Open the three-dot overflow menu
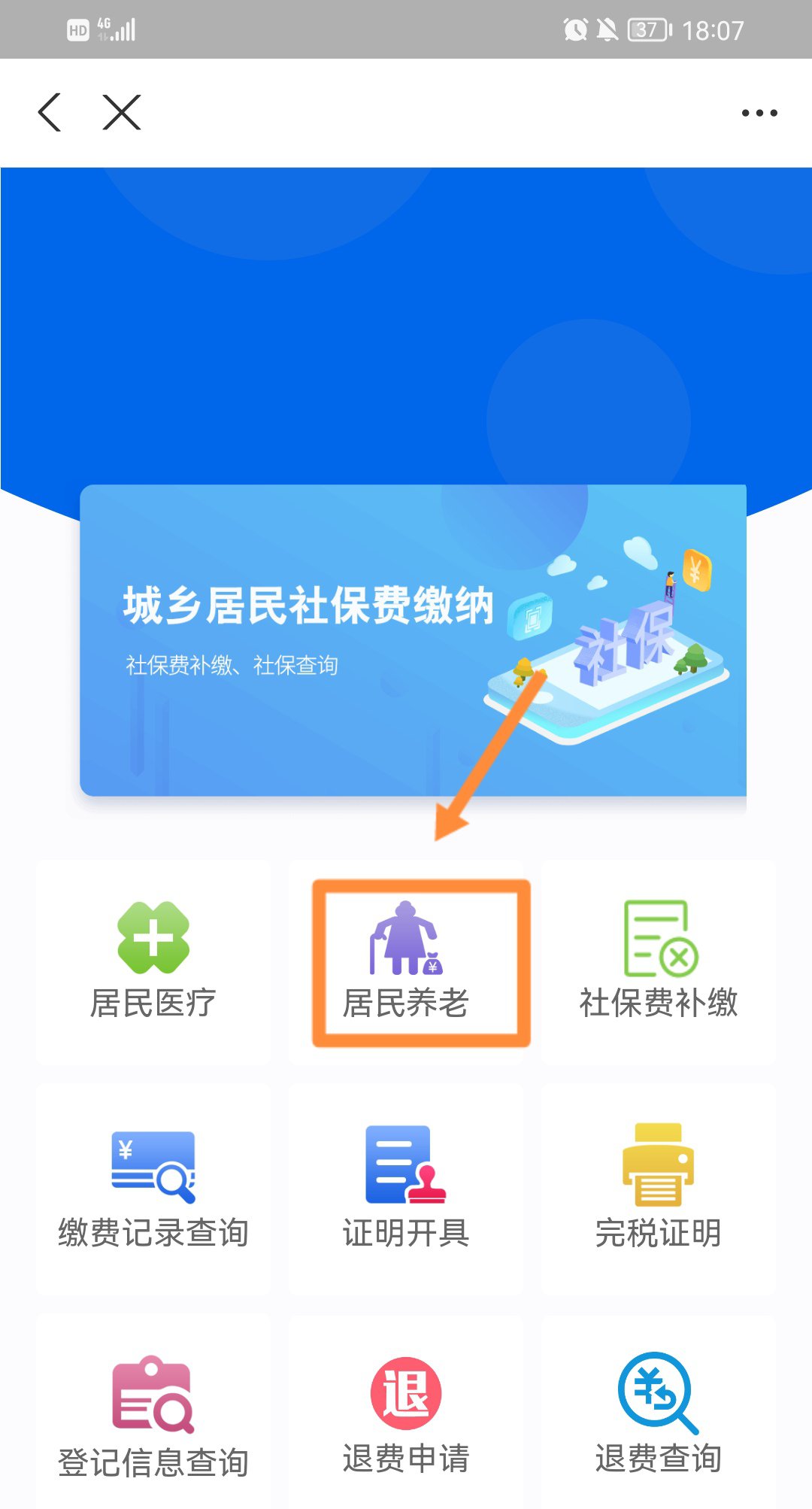 [x=759, y=113]
